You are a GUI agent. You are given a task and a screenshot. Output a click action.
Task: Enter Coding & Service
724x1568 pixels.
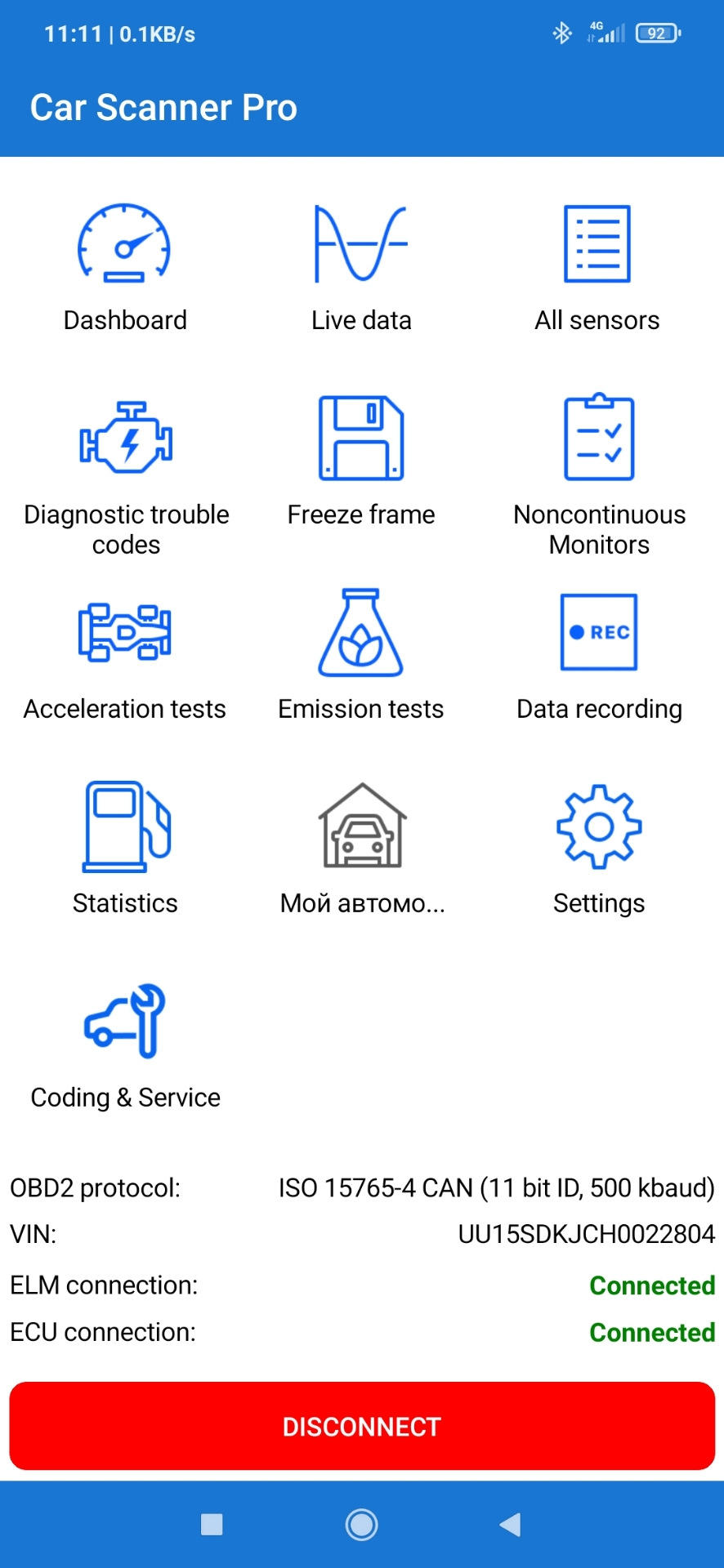125,1045
